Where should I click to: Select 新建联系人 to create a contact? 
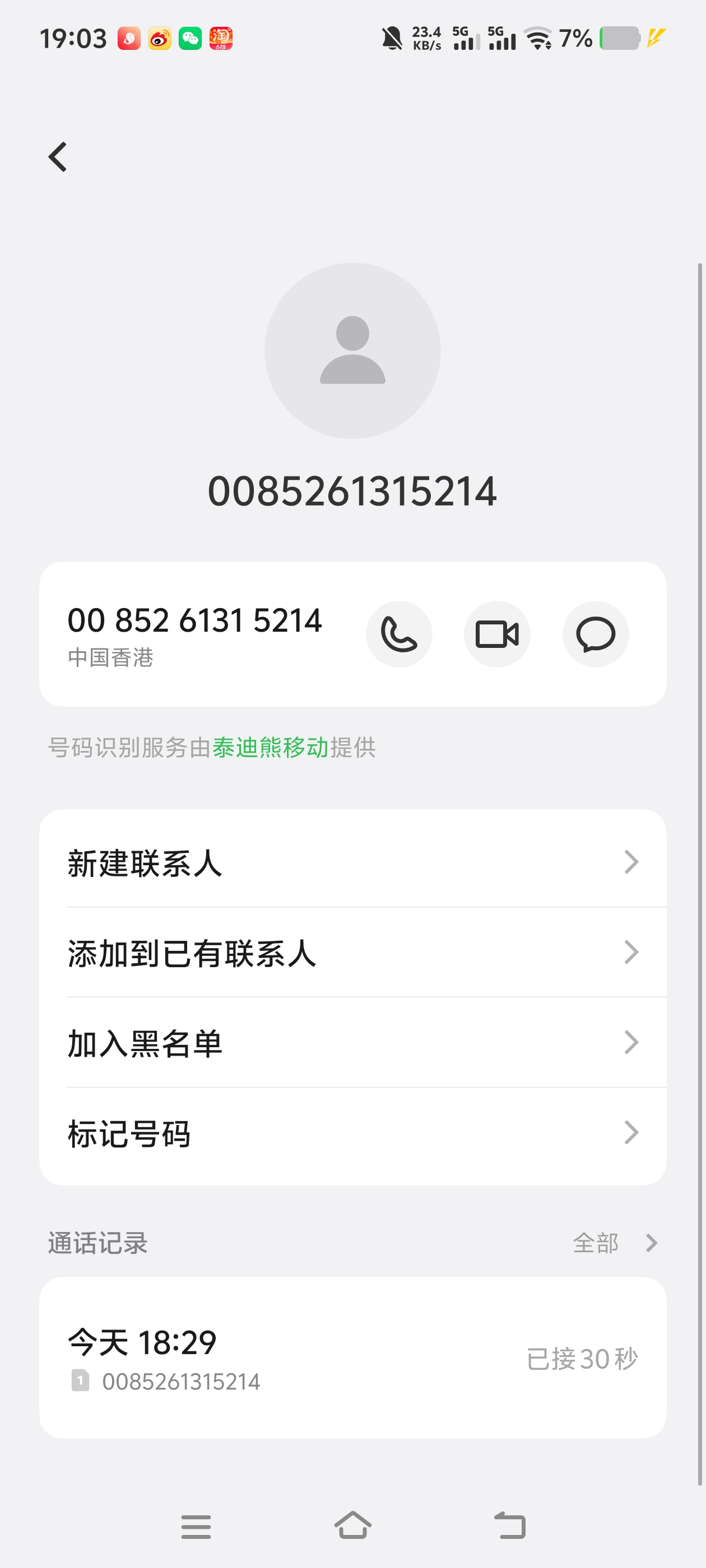352,862
